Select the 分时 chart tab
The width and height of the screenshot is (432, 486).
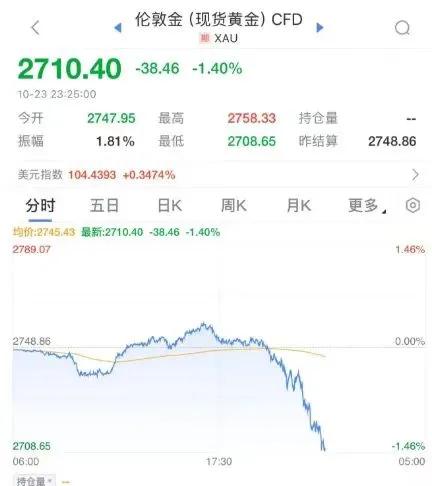40,206
